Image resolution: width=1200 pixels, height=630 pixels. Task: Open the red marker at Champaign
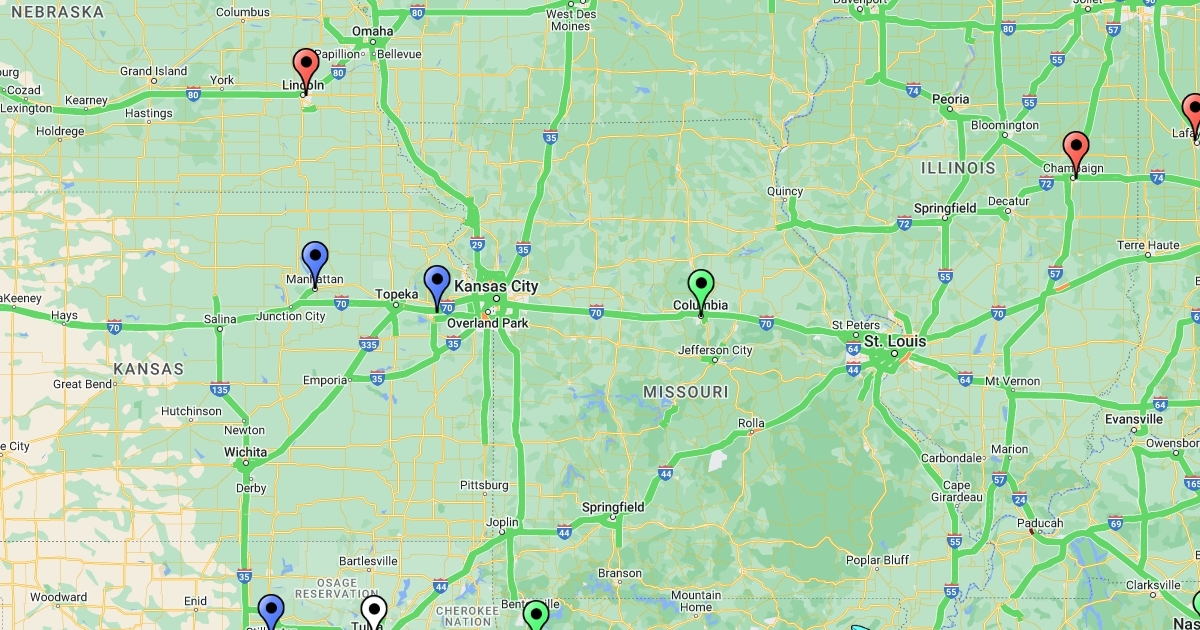click(1076, 150)
